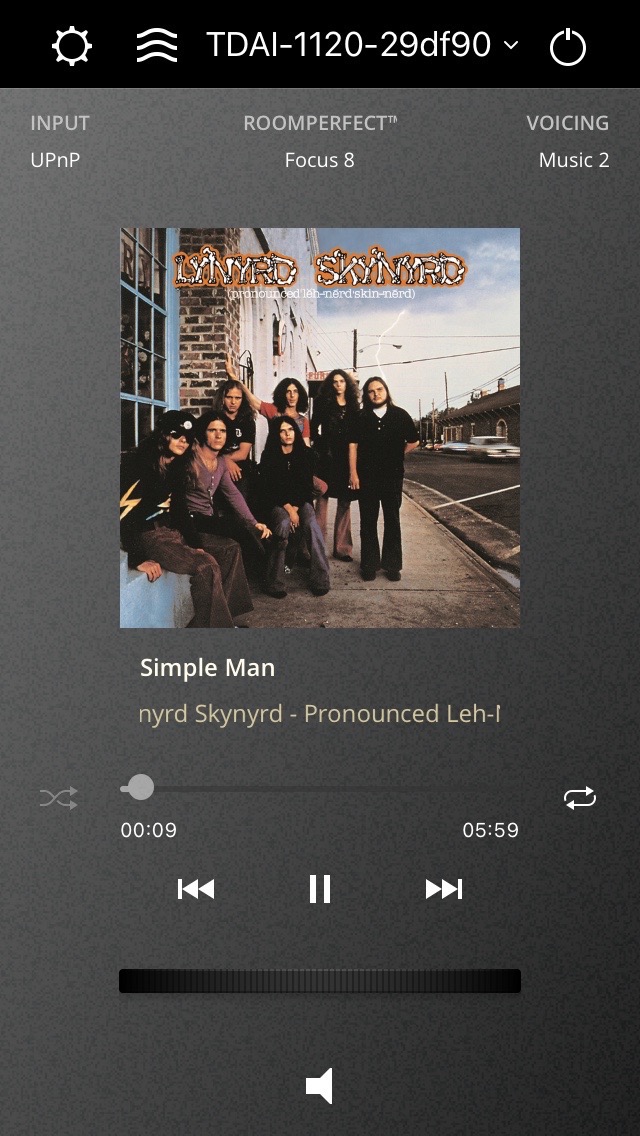Select RoomPerfect Focus 8 setting
Image resolution: width=640 pixels, height=1136 pixels.
click(x=319, y=160)
